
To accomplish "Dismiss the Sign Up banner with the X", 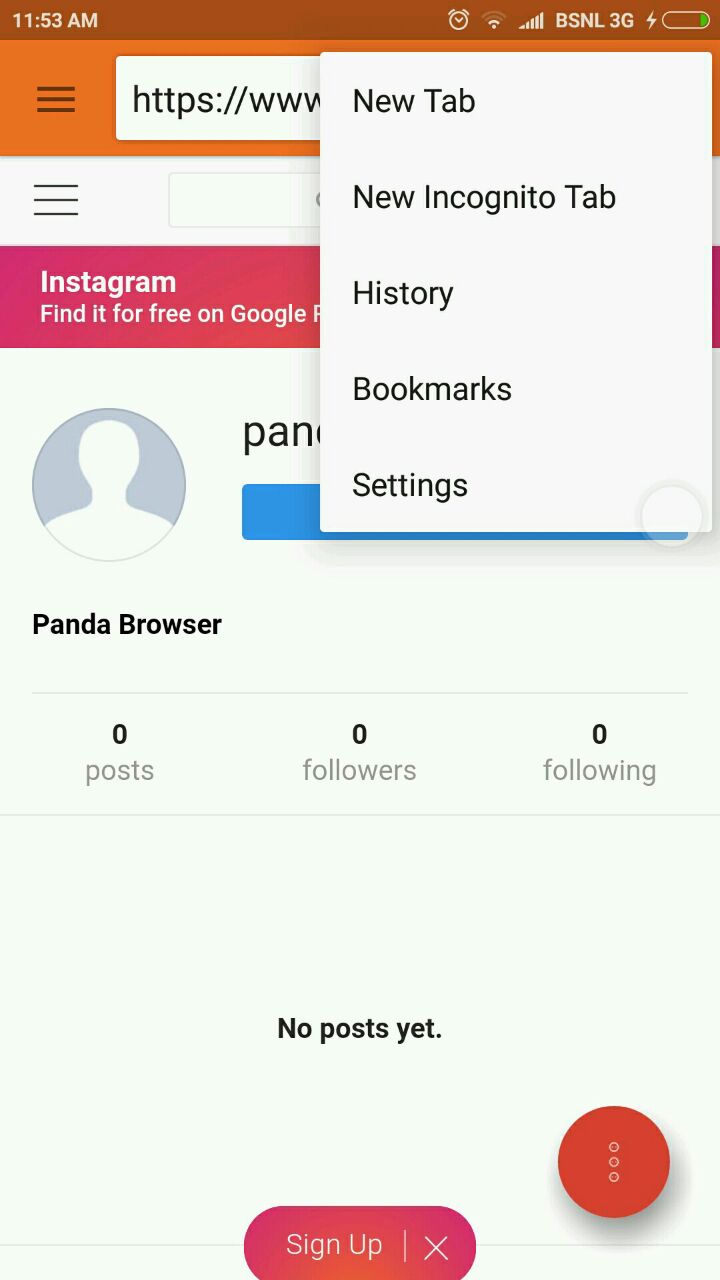I will 435,1247.
